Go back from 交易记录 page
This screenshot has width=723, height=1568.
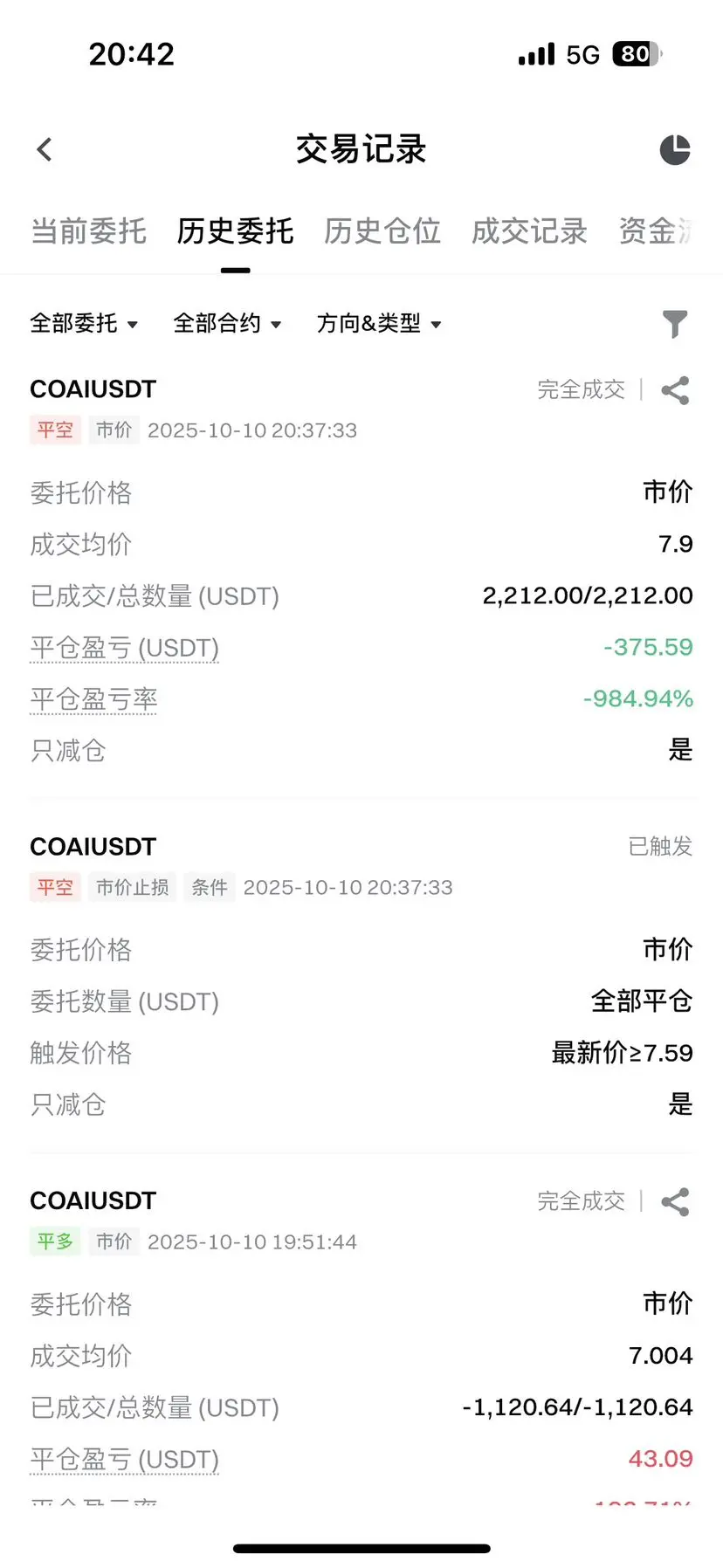45,149
